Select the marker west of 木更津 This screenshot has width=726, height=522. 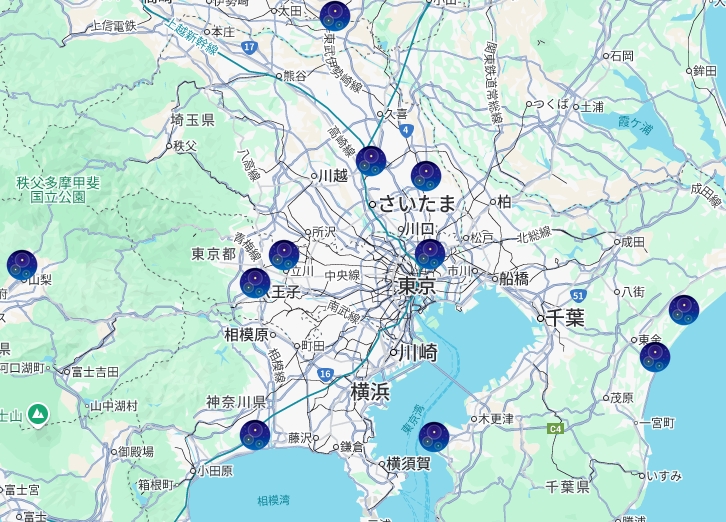tap(434, 437)
